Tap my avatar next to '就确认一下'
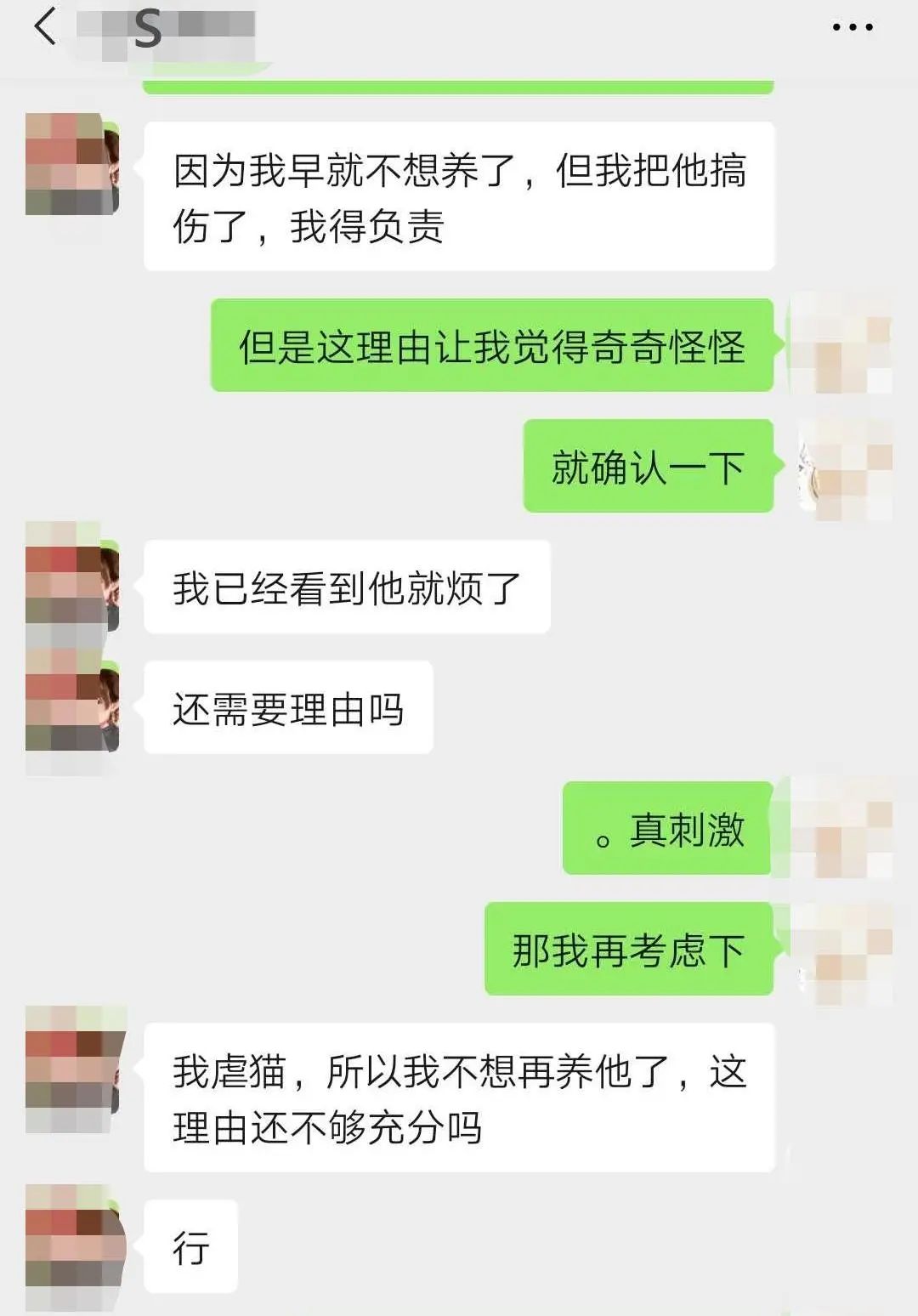 [843, 468]
